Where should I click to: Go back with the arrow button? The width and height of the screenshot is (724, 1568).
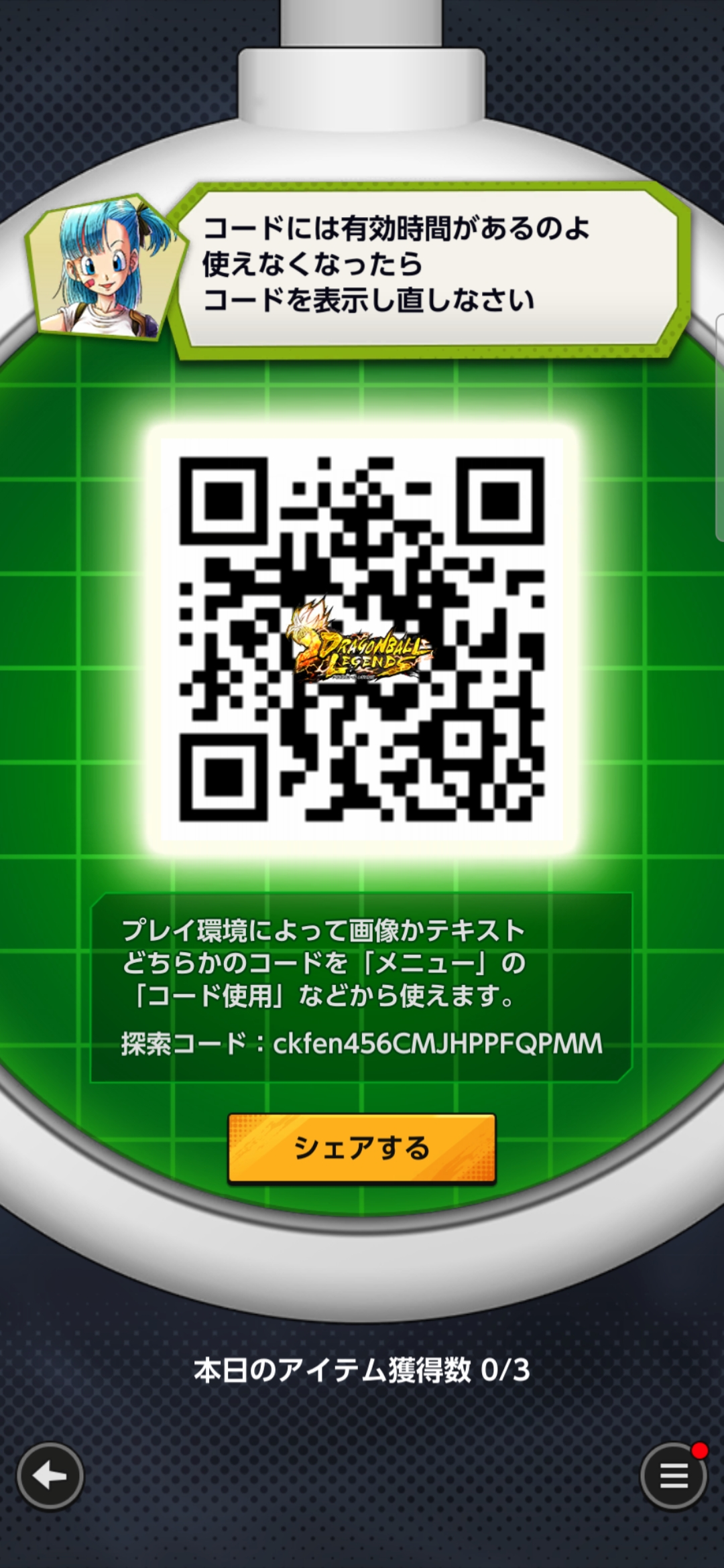[50, 1476]
